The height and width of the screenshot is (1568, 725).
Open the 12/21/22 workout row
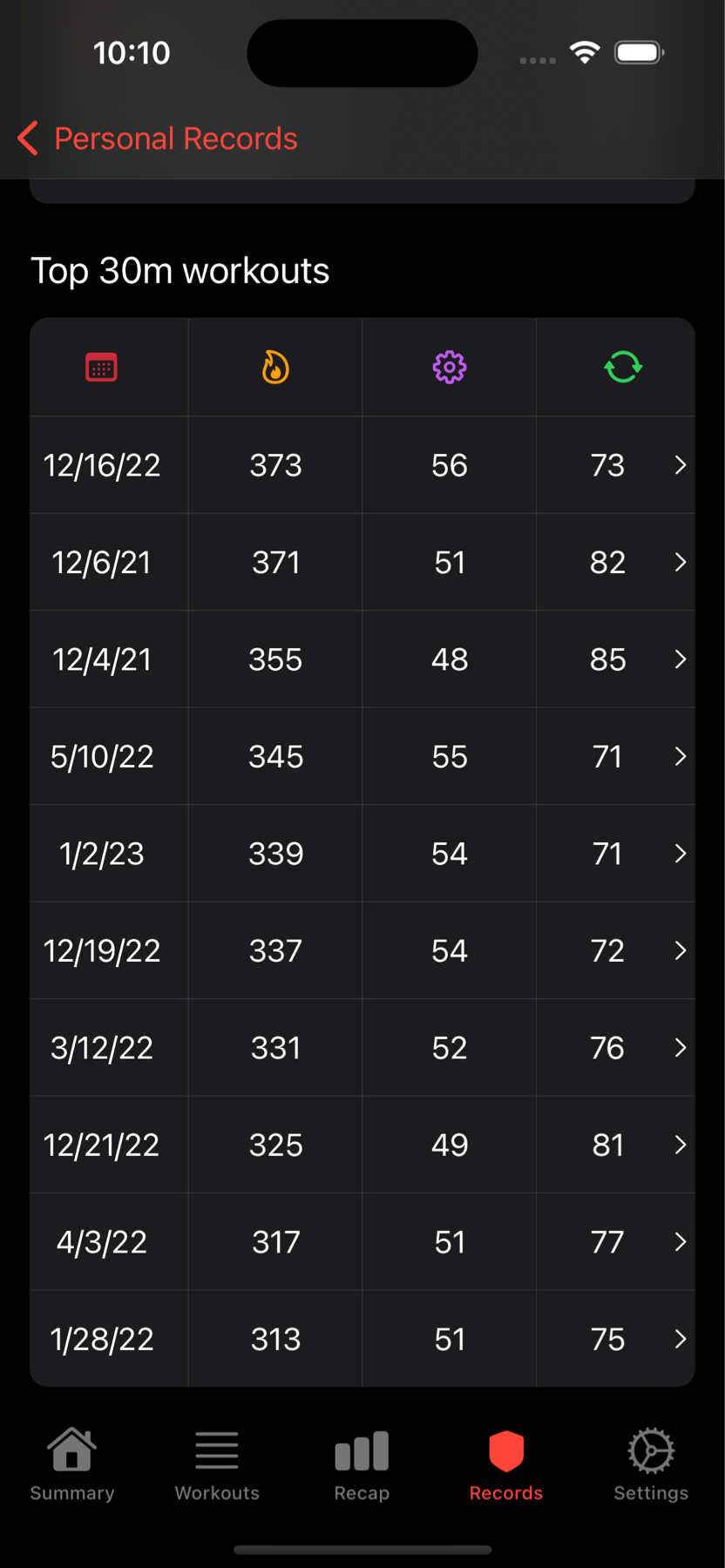[x=362, y=1145]
